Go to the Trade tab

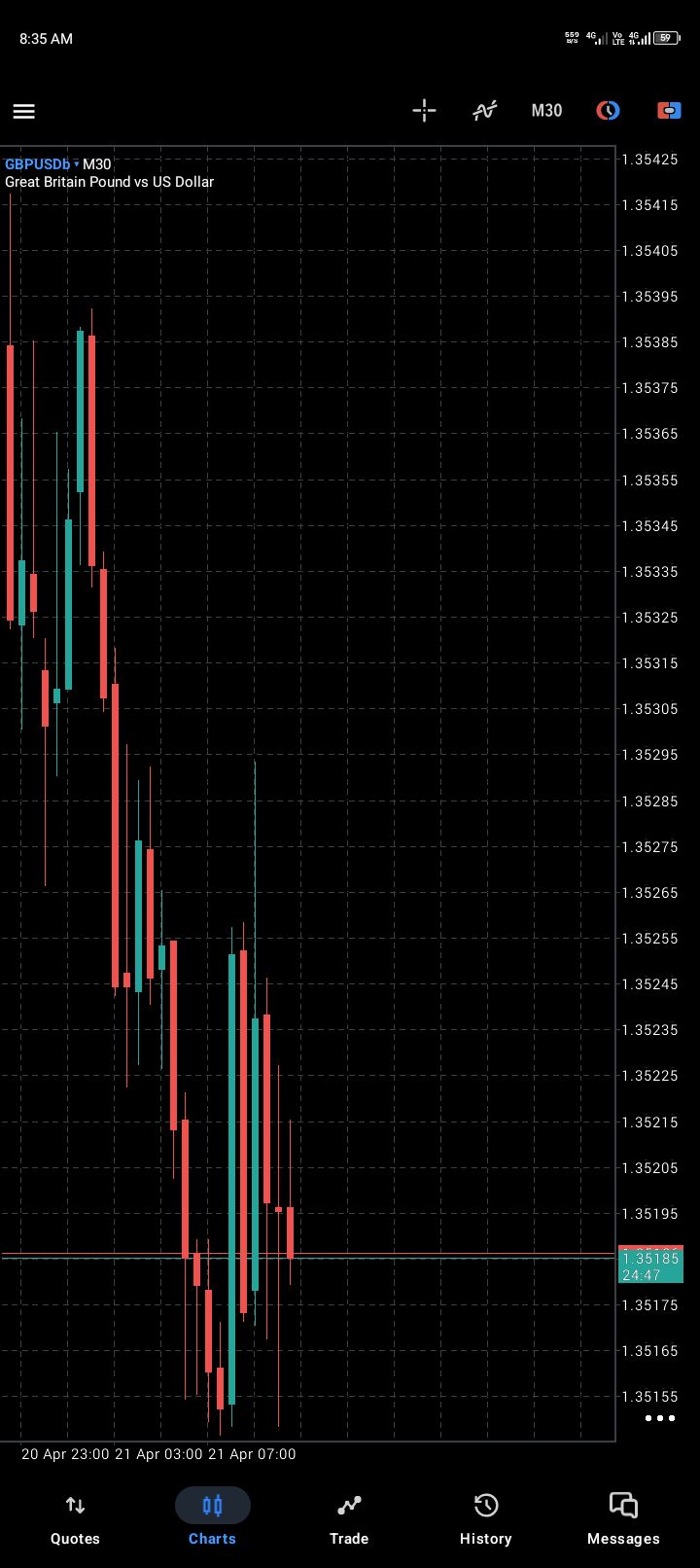click(349, 1518)
